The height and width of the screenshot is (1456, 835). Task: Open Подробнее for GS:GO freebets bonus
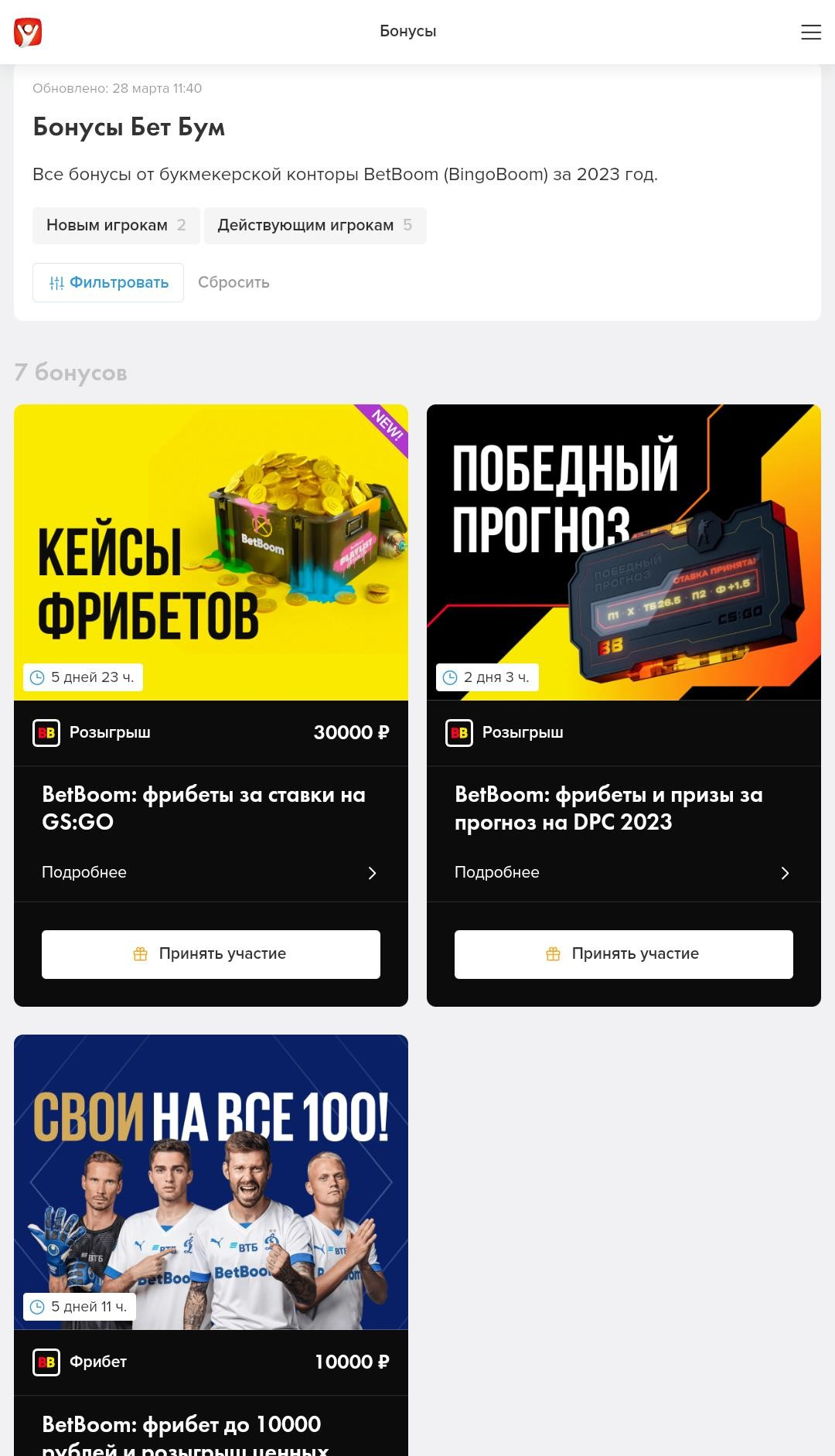click(210, 872)
